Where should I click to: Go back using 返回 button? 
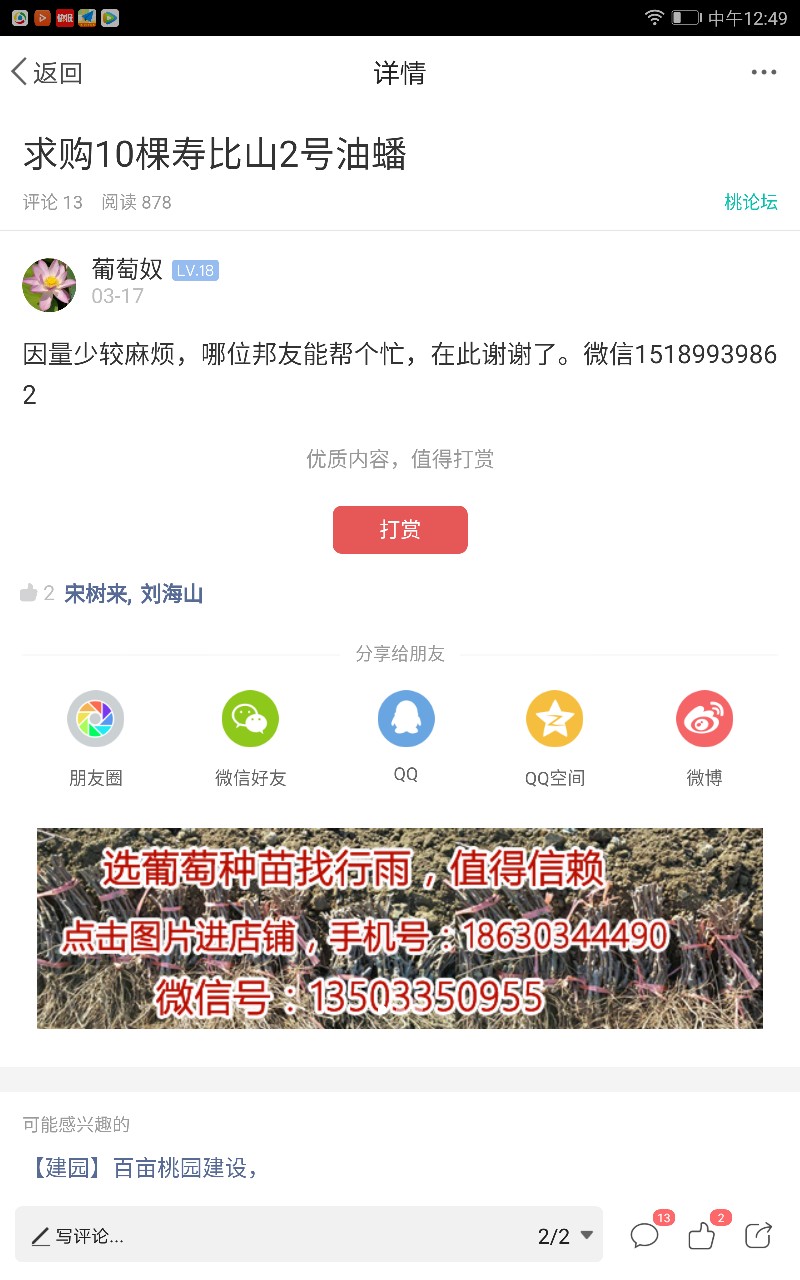point(46,73)
